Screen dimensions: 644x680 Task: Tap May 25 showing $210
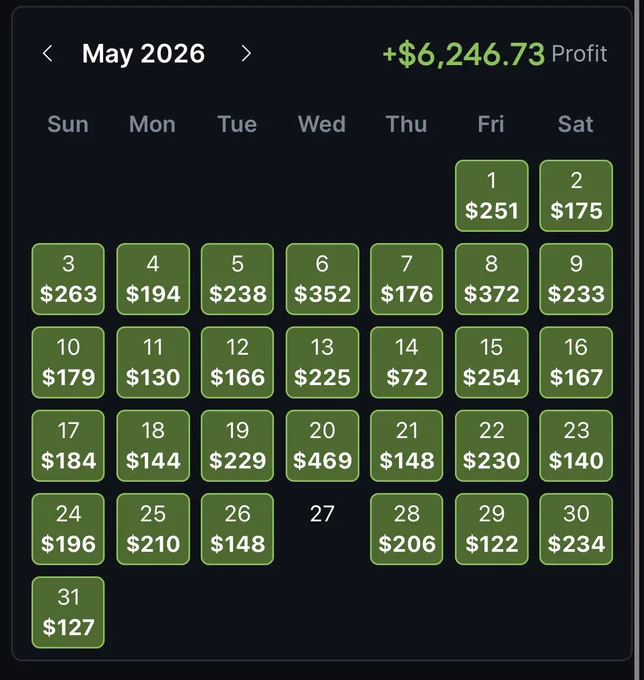pyautogui.click(x=153, y=529)
